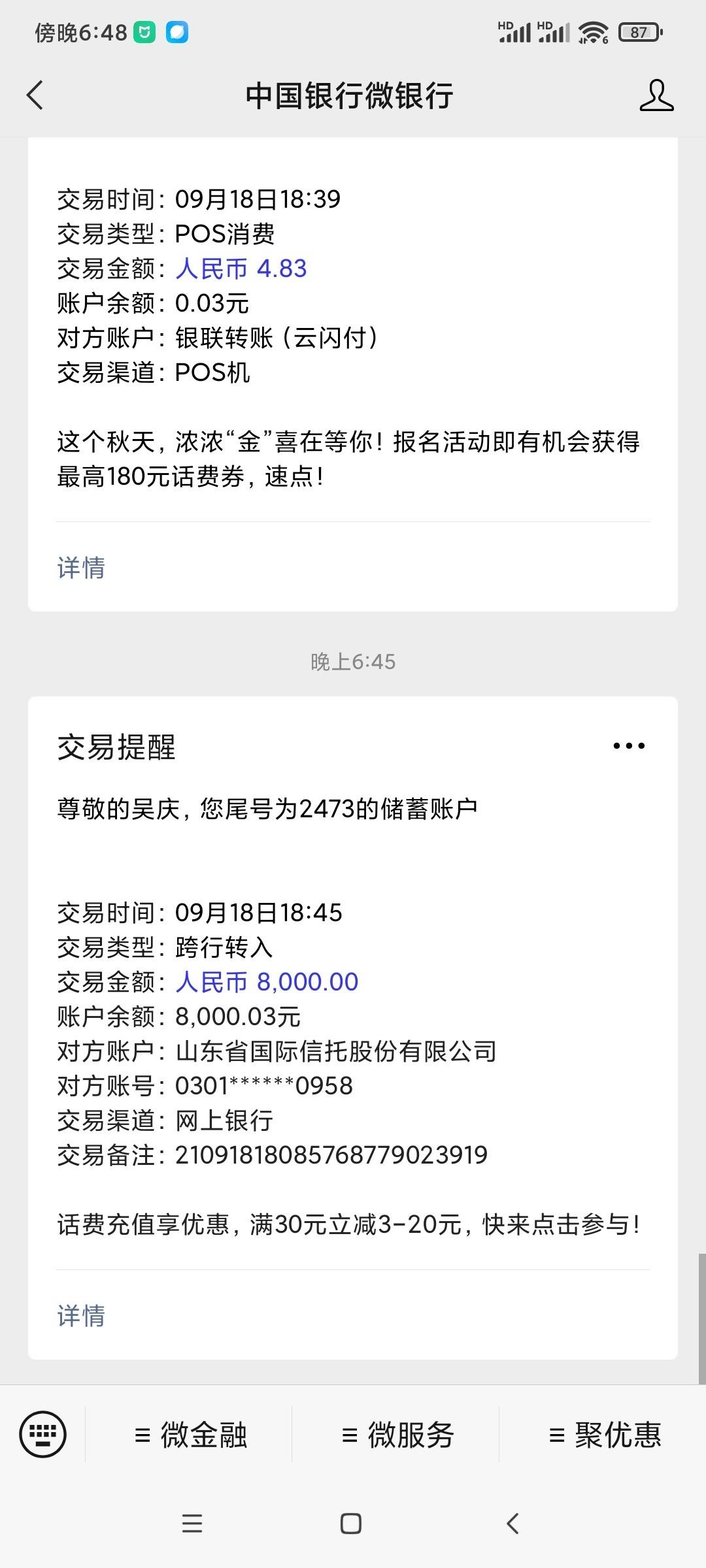Open the 跨行转入 transaction reminder card
The image size is (706, 1568).
pyautogui.click(x=353, y=1028)
